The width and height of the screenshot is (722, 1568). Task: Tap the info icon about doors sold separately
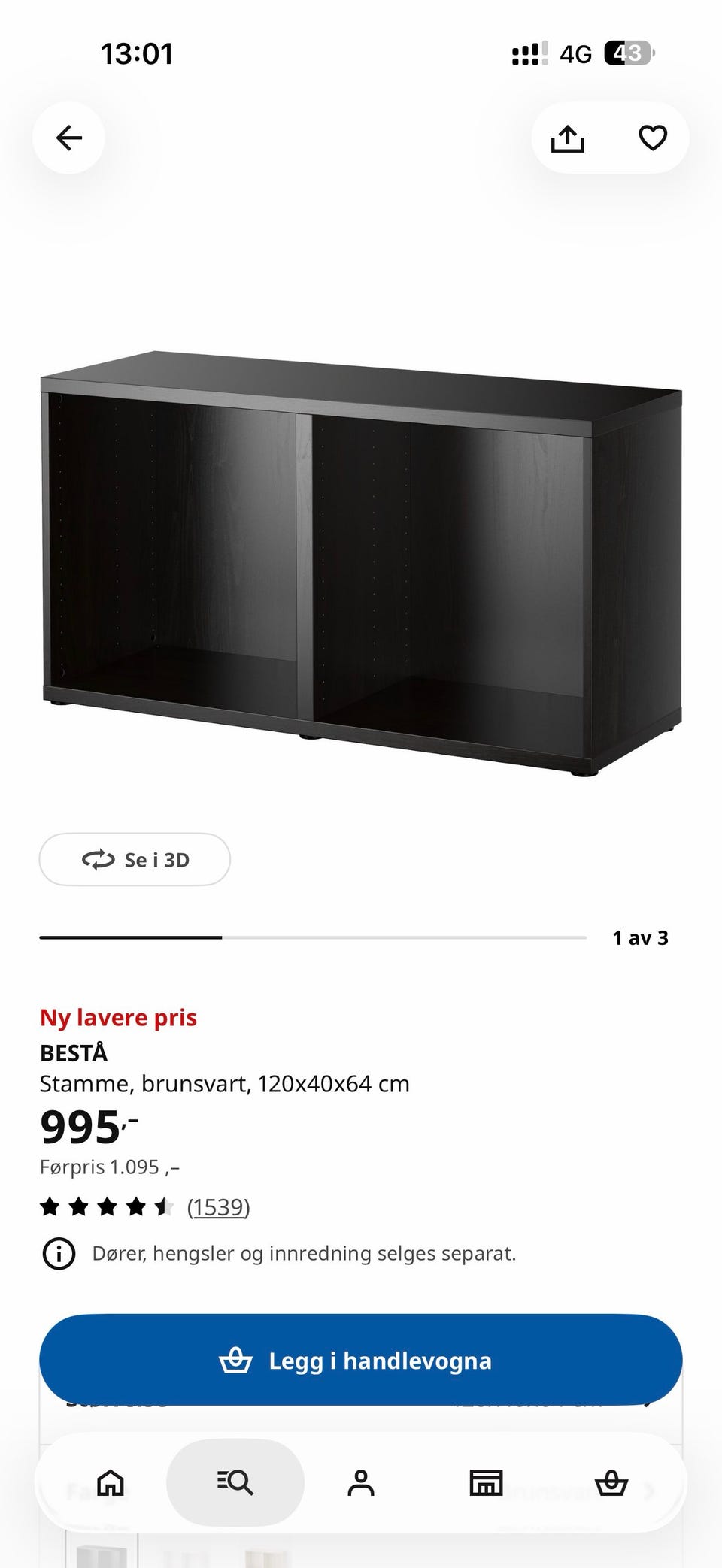59,1253
